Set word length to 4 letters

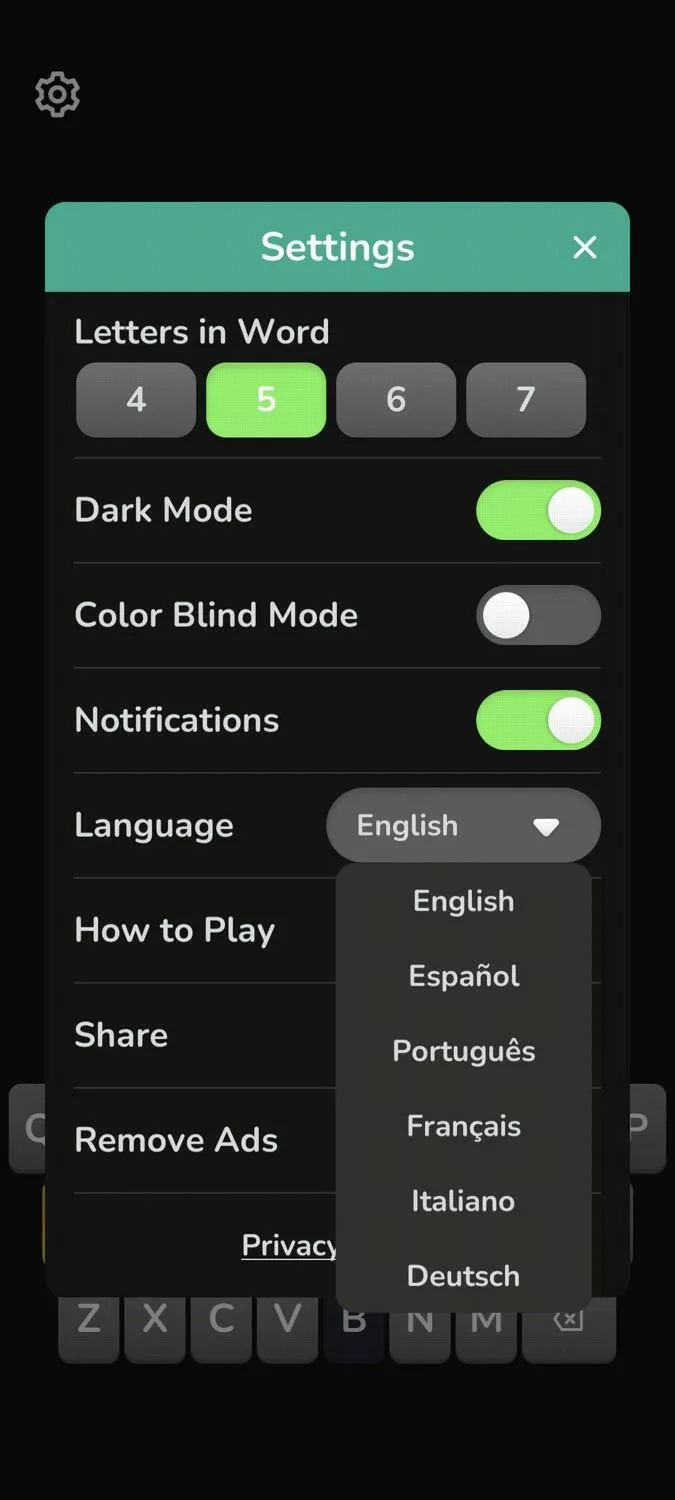[136, 400]
